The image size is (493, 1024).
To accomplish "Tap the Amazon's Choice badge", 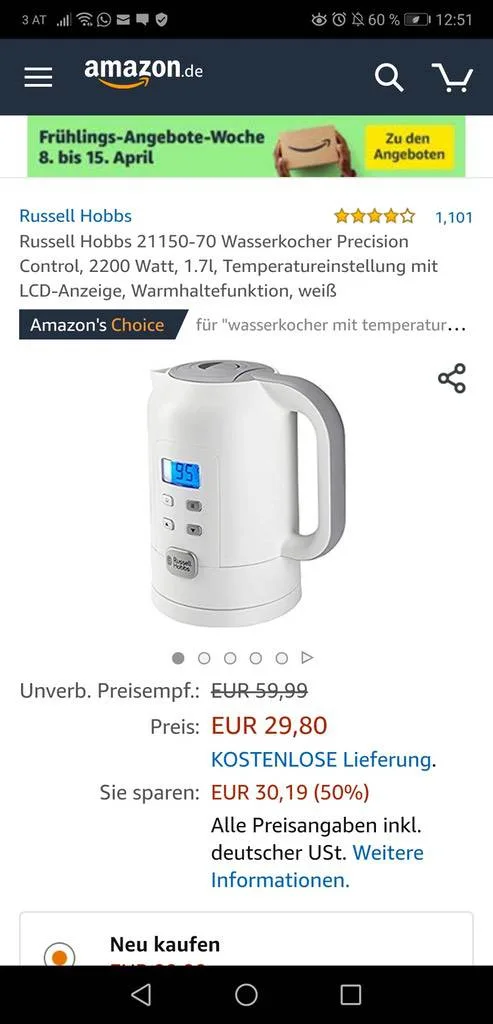I will [101, 325].
